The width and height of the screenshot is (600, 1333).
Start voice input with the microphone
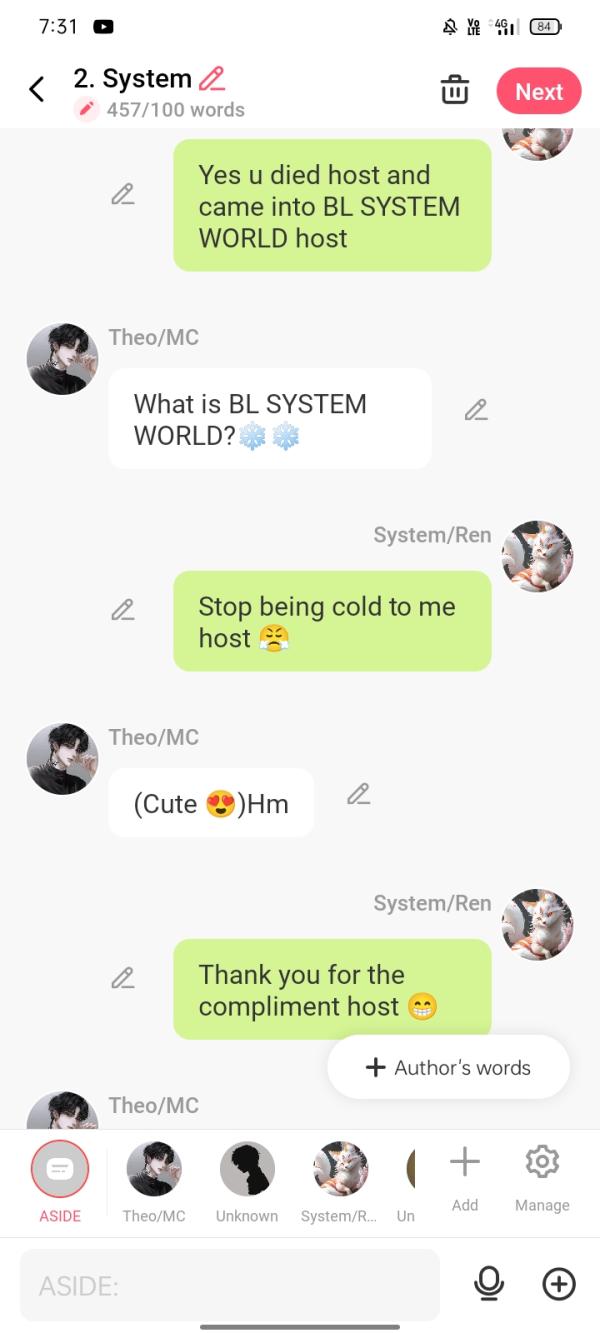(x=489, y=1284)
